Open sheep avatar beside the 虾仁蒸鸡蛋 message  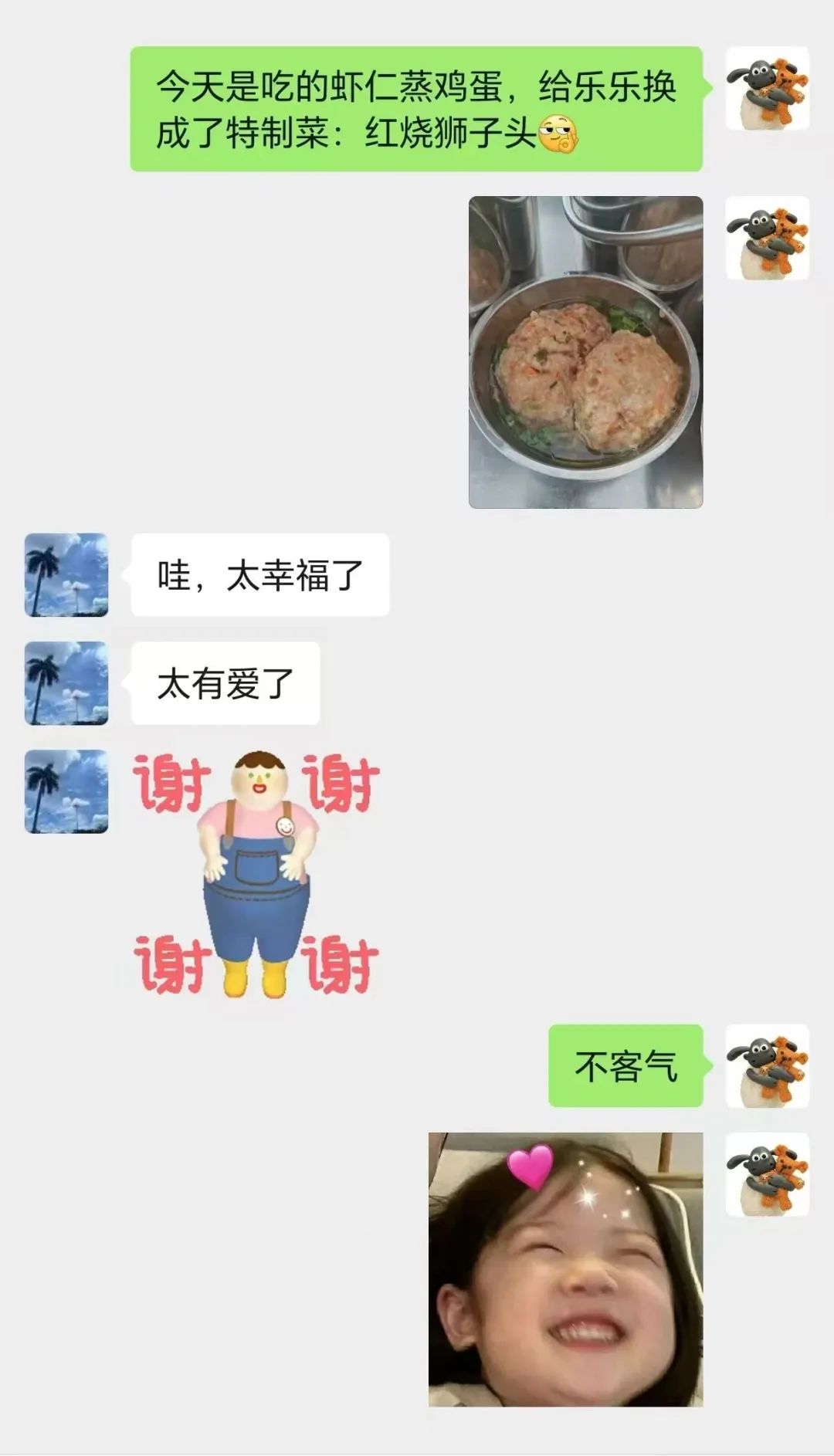[x=767, y=88]
